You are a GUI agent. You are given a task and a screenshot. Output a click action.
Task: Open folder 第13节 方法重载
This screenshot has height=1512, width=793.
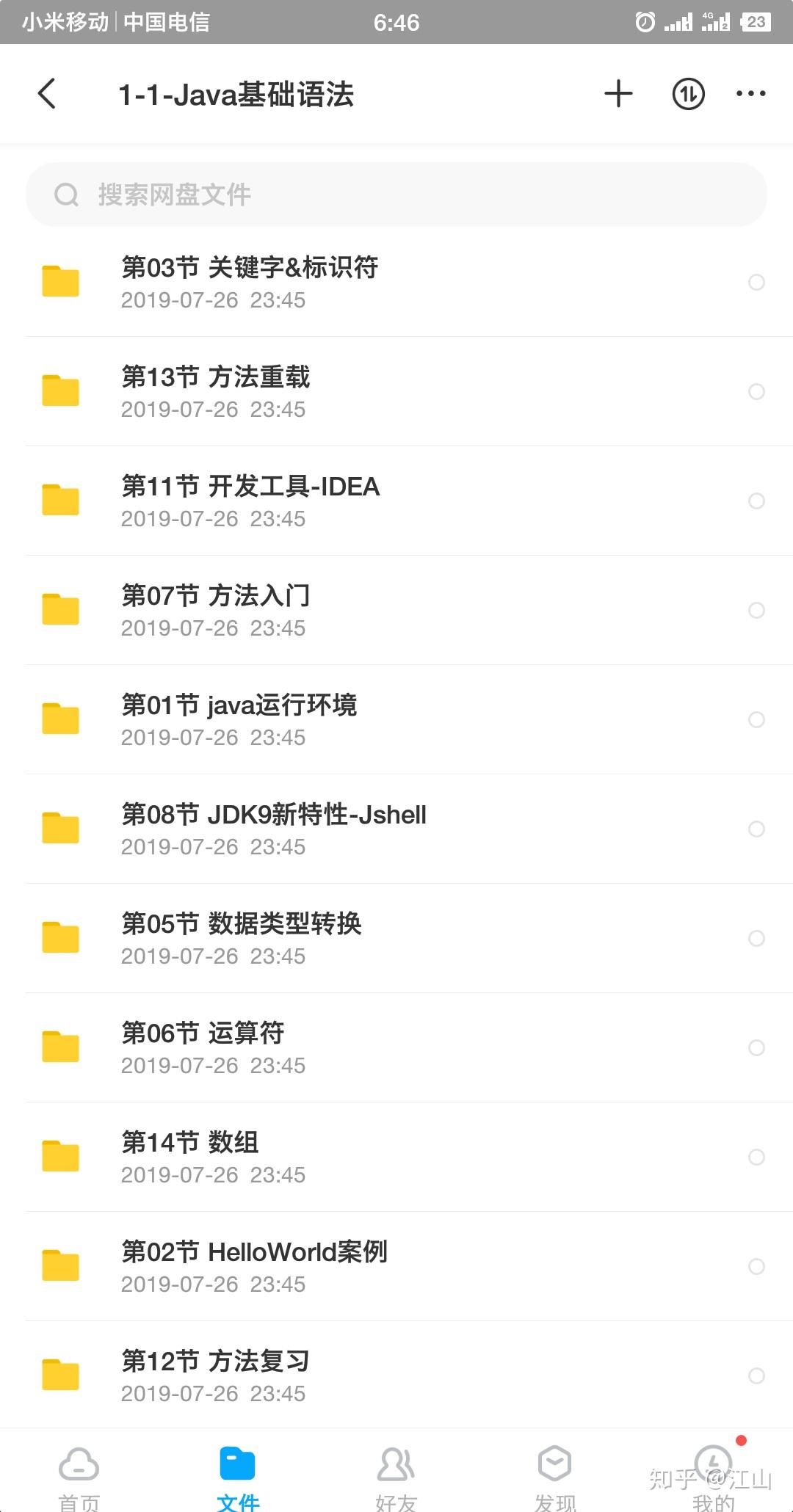[396, 392]
